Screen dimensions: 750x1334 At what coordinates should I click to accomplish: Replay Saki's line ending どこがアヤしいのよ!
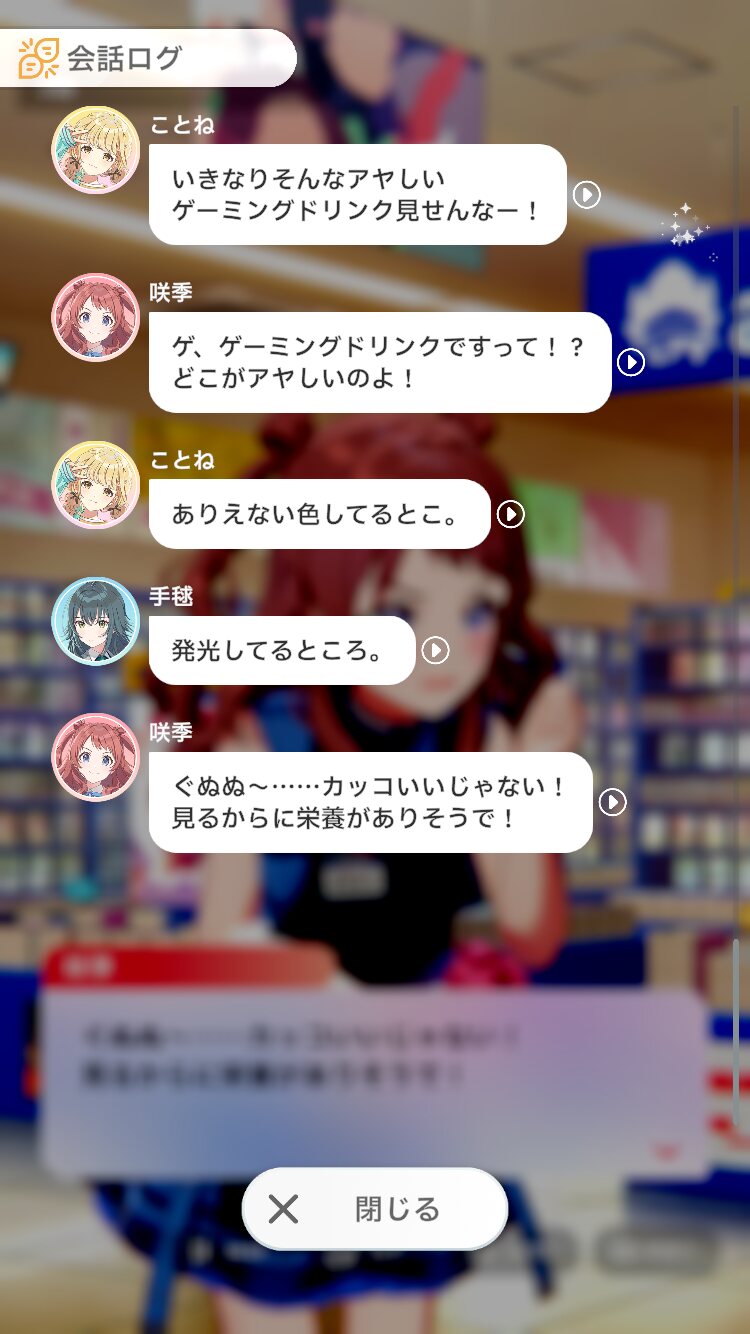pyautogui.click(x=630, y=362)
